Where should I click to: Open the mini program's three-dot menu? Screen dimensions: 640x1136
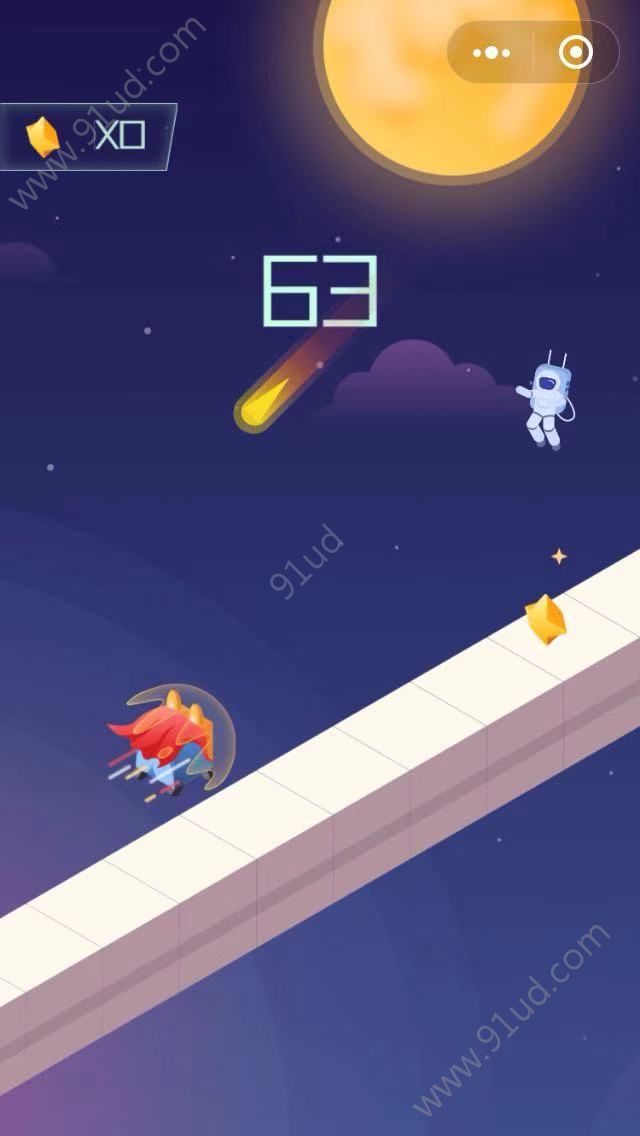(491, 52)
